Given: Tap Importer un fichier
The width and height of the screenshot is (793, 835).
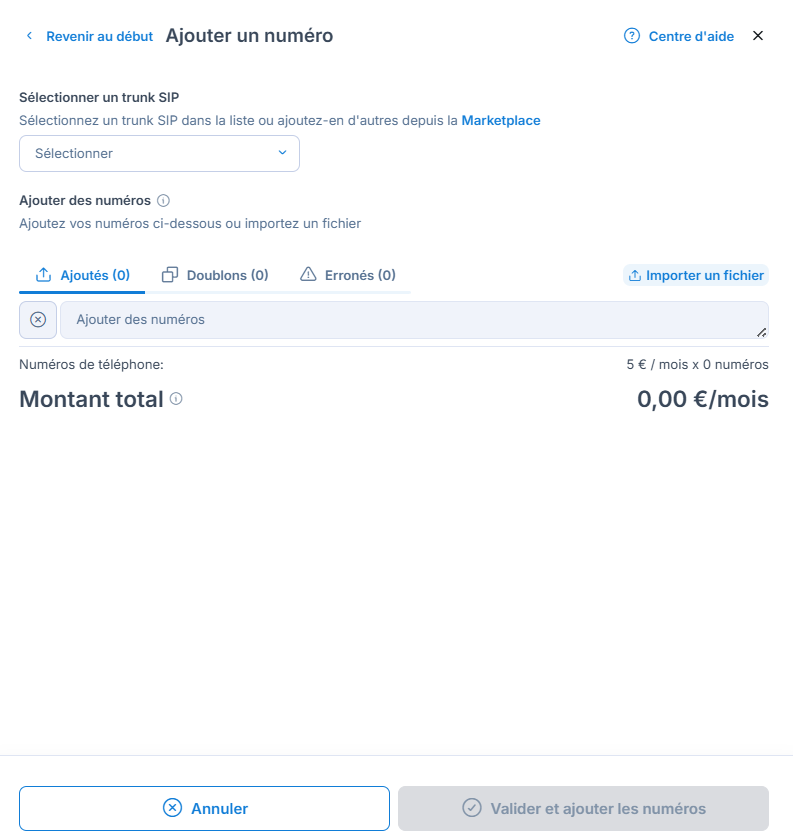Looking at the screenshot, I should click(x=696, y=275).
